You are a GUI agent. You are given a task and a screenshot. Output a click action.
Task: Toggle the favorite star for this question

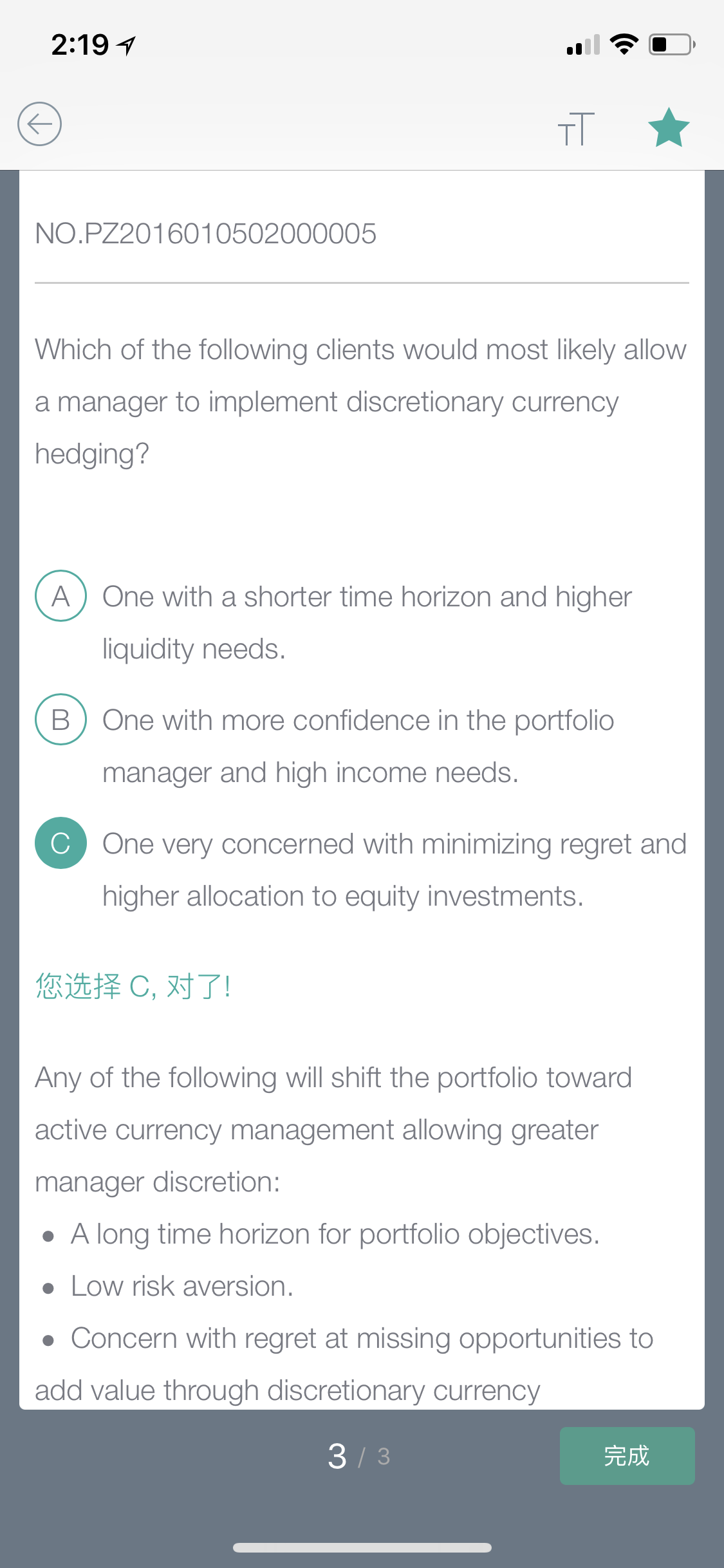pos(669,127)
